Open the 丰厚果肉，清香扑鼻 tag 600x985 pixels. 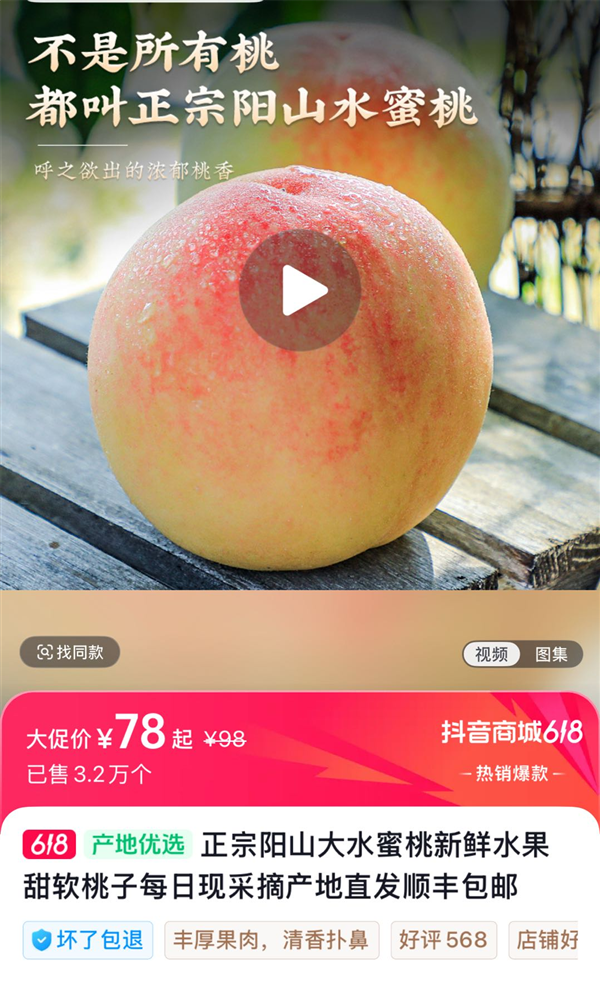[x=271, y=940]
